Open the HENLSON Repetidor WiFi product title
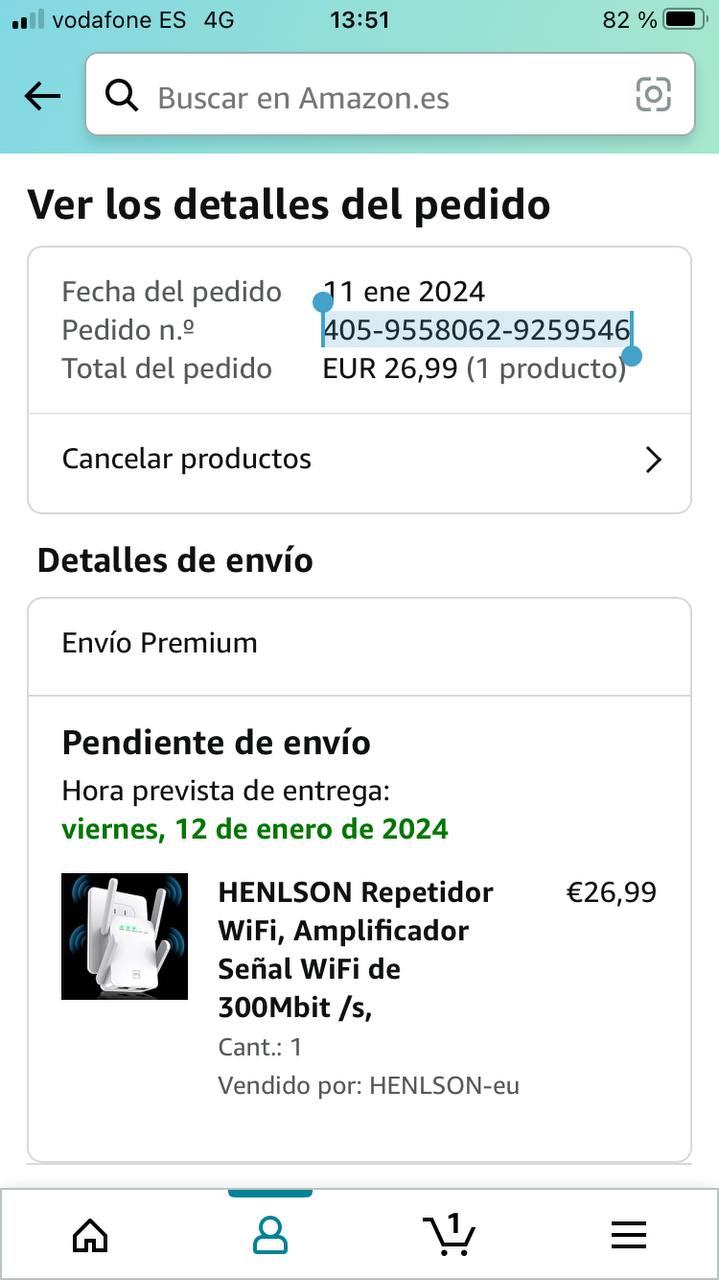Screen dimensions: 719x1280 pyautogui.click(x=356, y=949)
